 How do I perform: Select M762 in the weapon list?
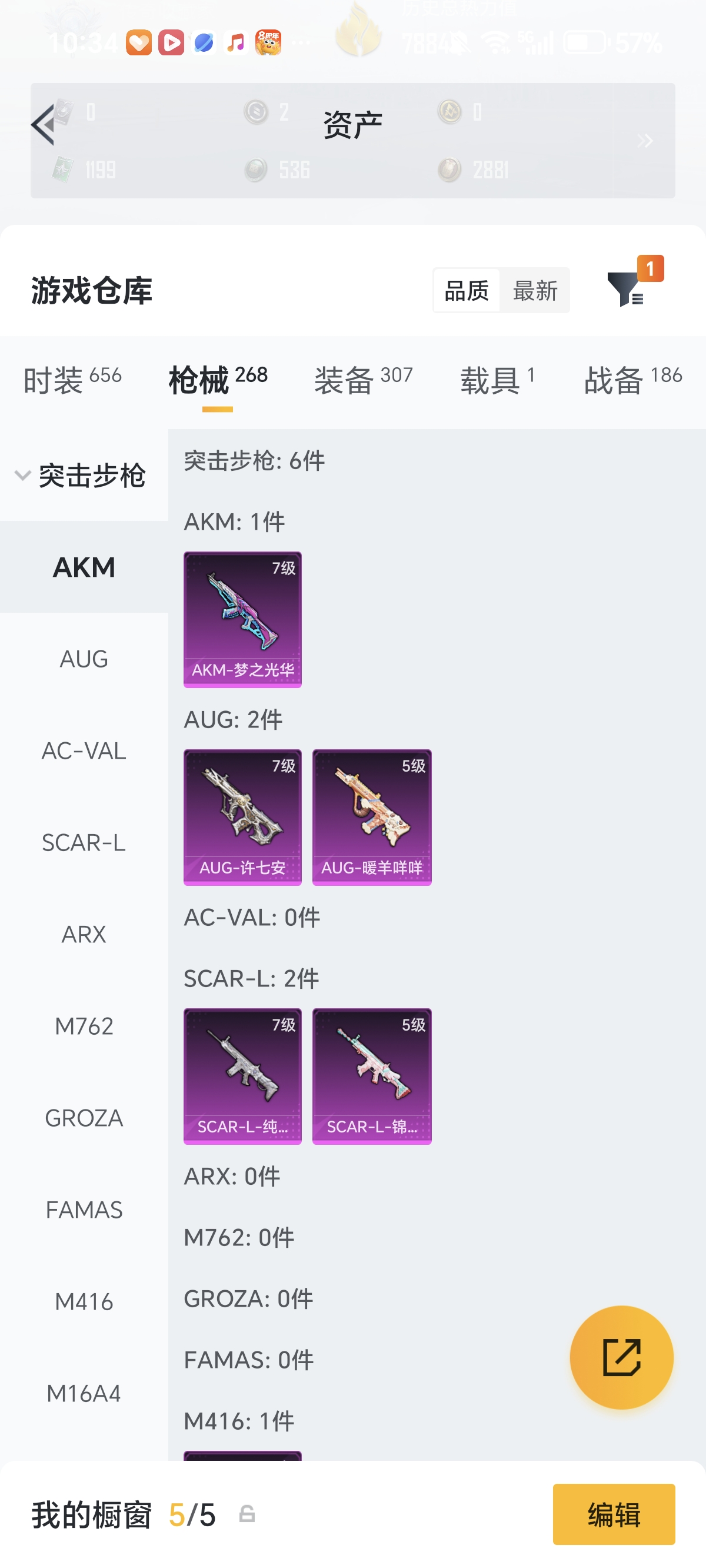tap(84, 1026)
